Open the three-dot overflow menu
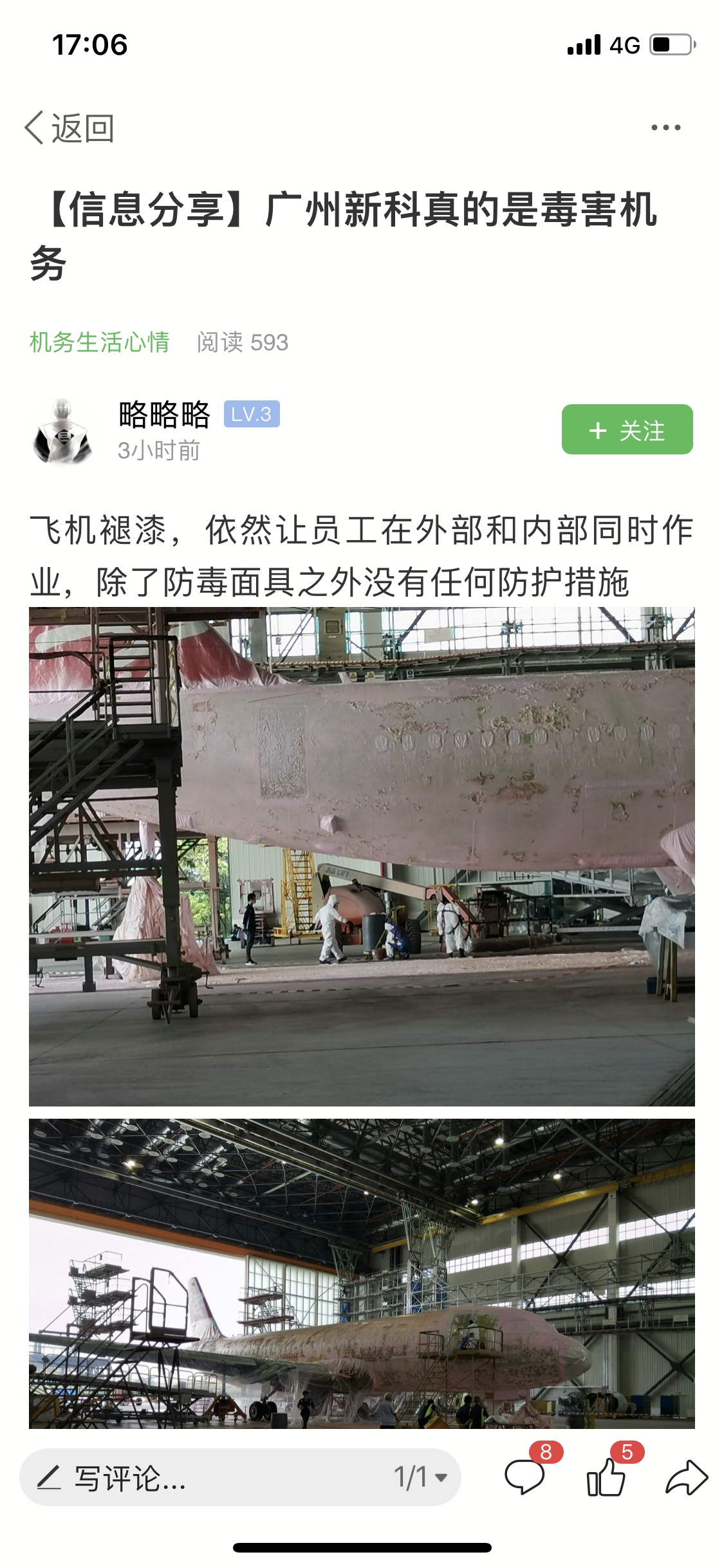Viewport: 724px width, 1568px height. (x=665, y=127)
